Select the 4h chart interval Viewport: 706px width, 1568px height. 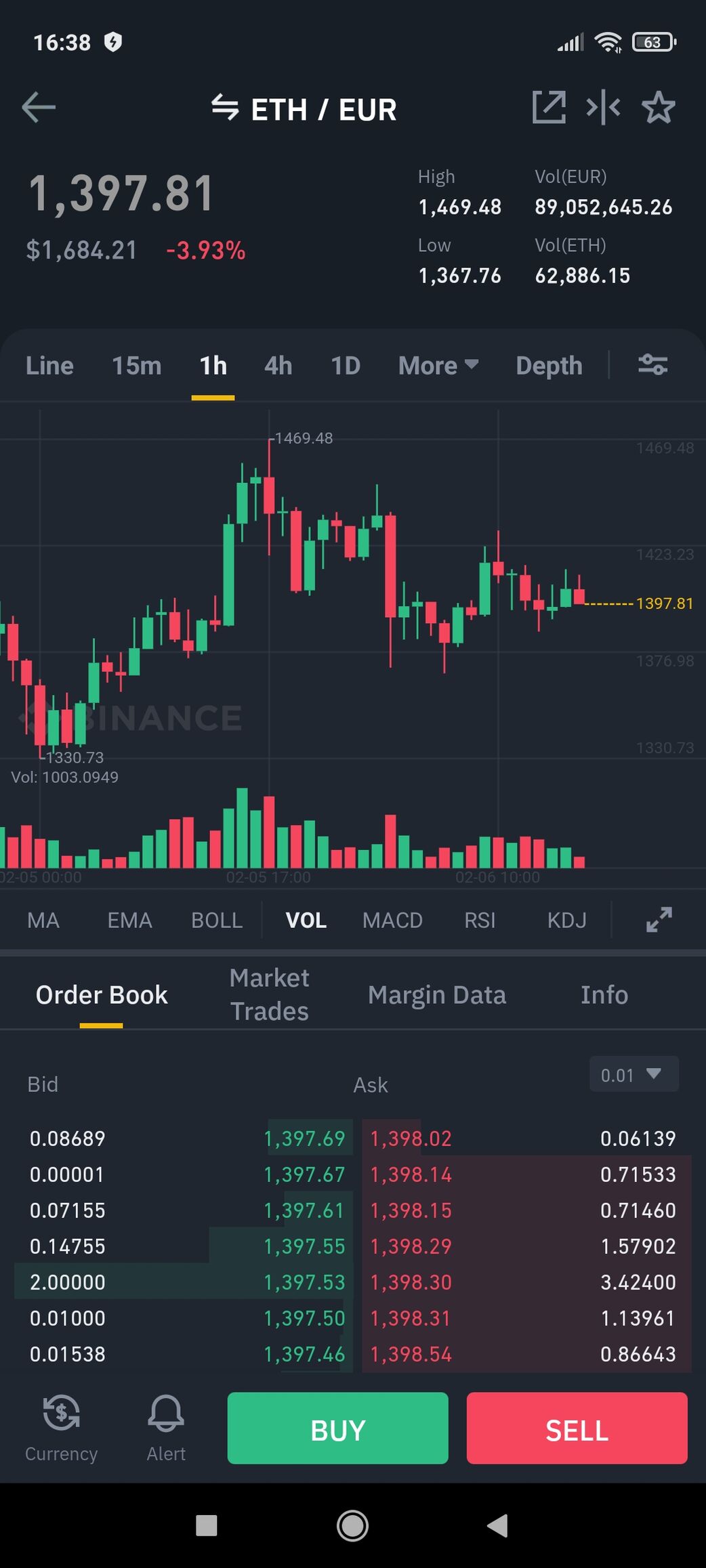[278, 366]
